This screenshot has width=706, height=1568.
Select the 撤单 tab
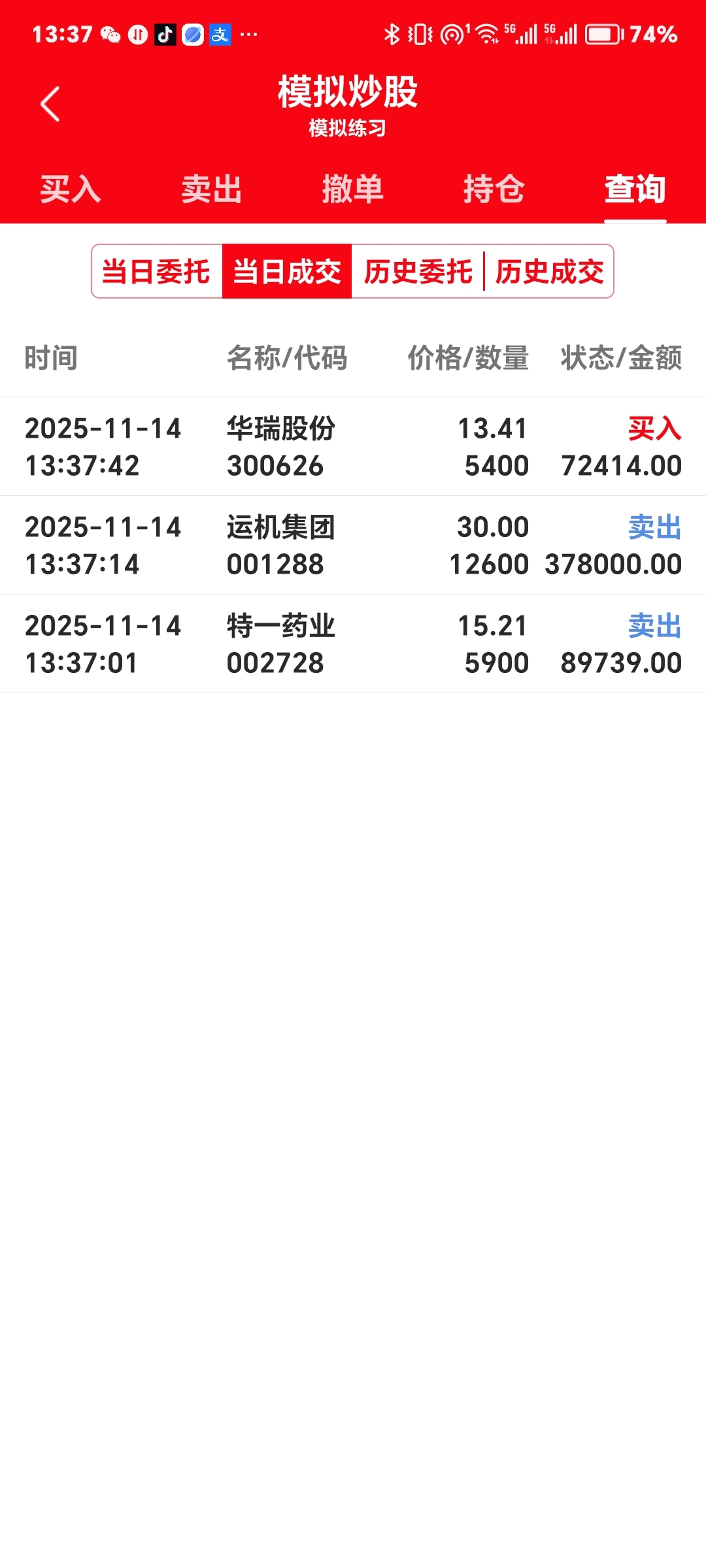(x=353, y=189)
